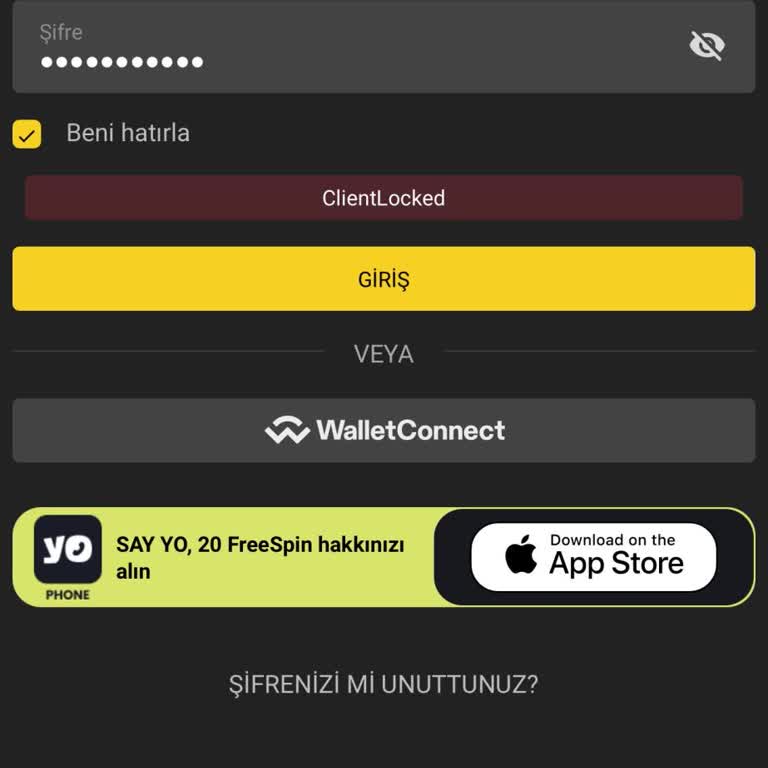Log in with WalletConnect
Screen dimensions: 768x768
coord(384,430)
